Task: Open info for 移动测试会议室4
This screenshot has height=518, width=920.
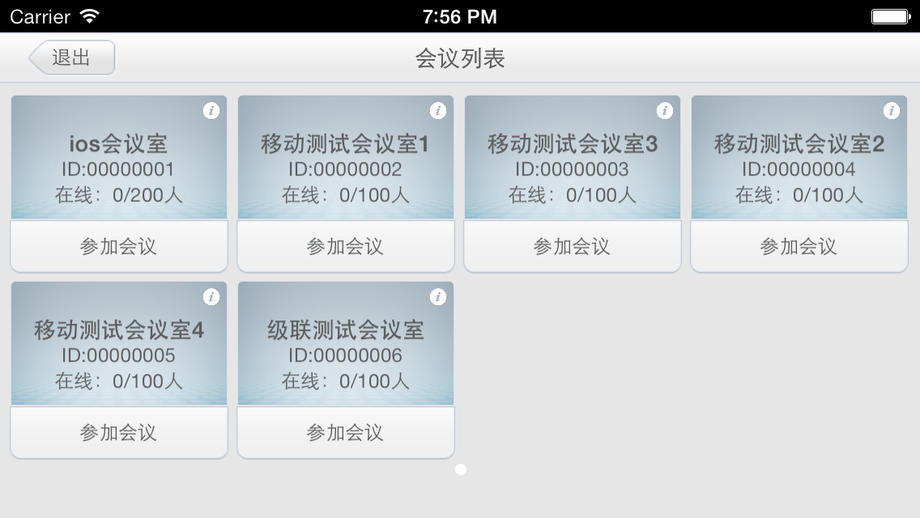Action: 211,297
